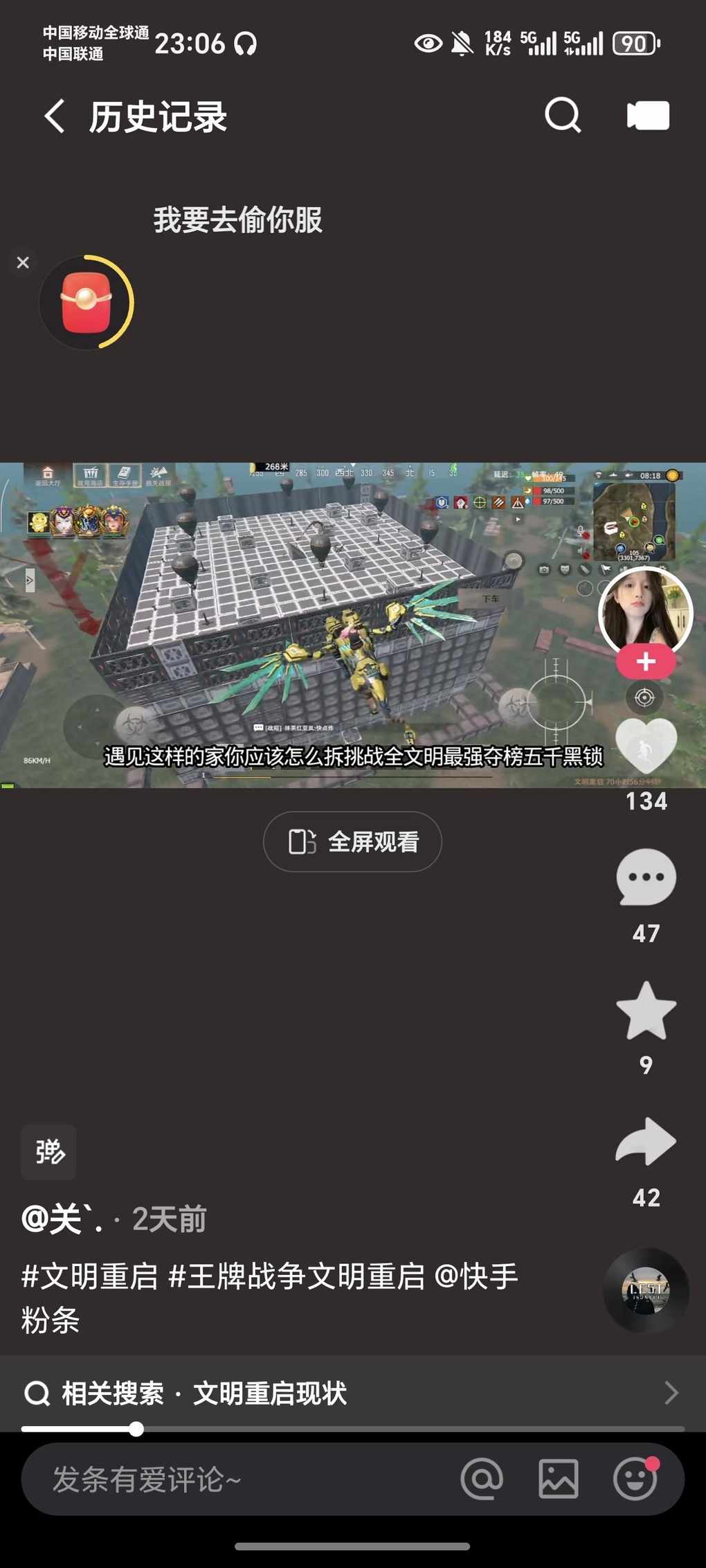This screenshot has height=1568, width=706.
Task: Open the spinning music disc
Action: click(646, 1291)
